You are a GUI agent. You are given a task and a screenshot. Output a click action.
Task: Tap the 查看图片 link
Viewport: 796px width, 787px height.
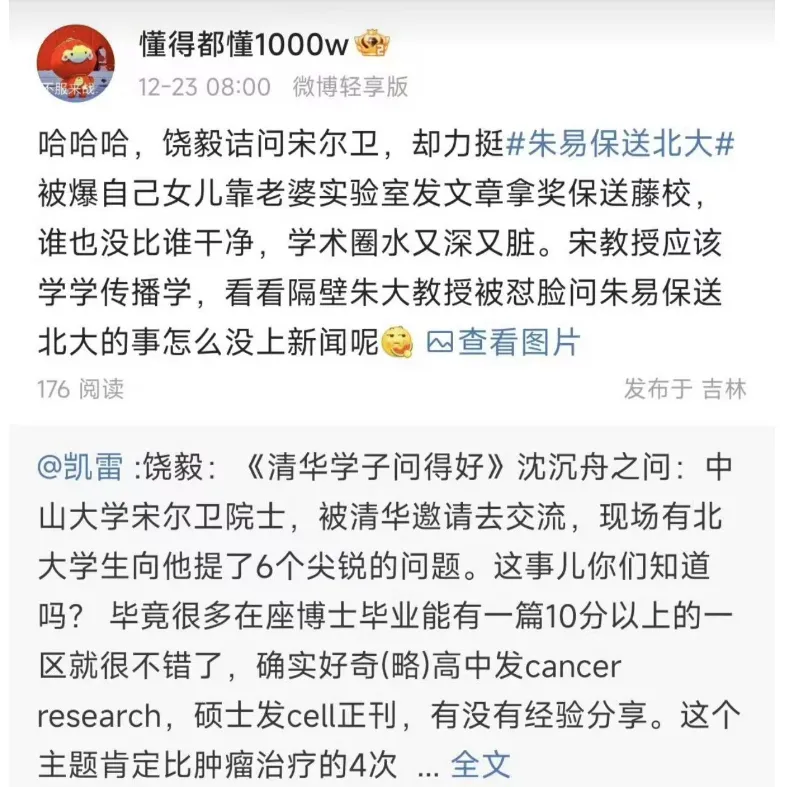(x=504, y=342)
